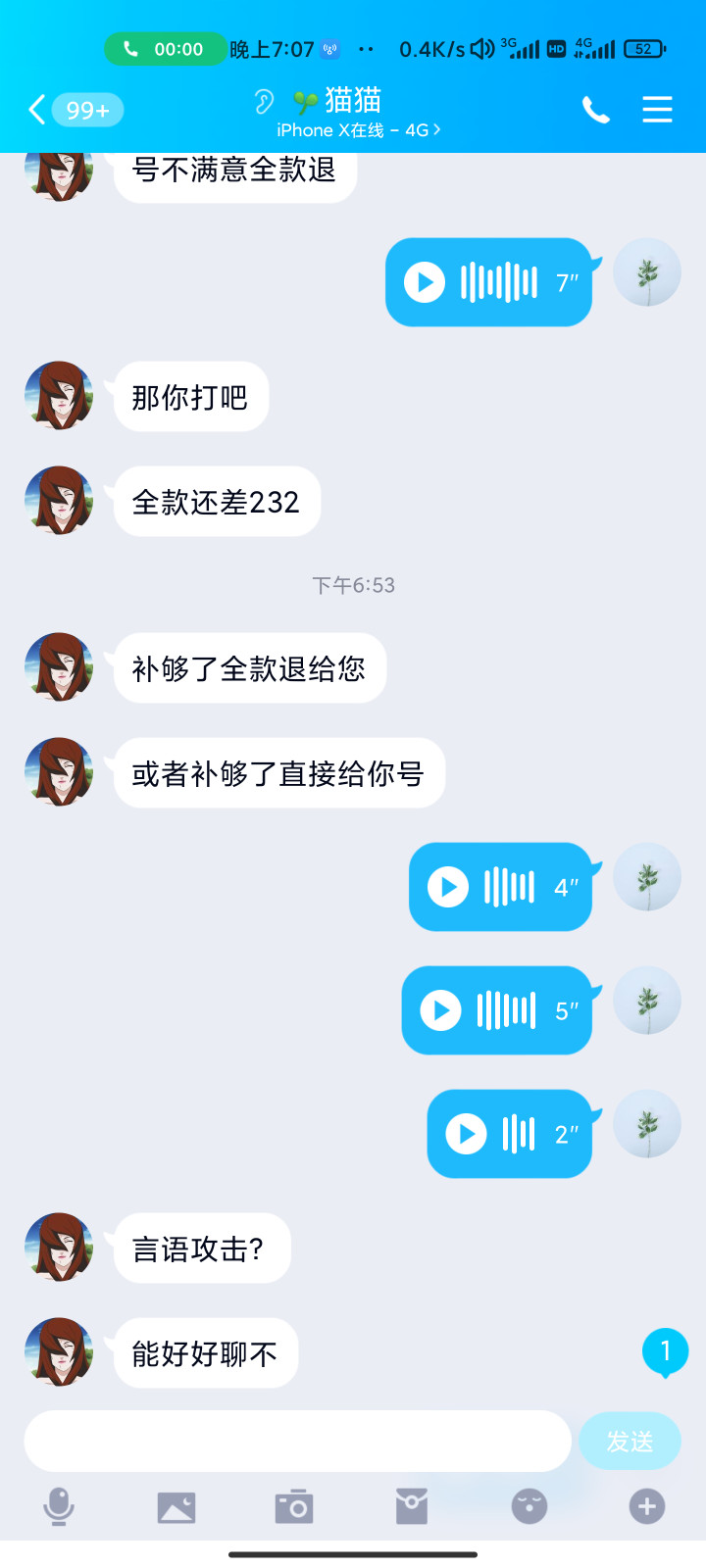Return to the ongoing call 00:00
The height and width of the screenshot is (1568, 706).
165,49
